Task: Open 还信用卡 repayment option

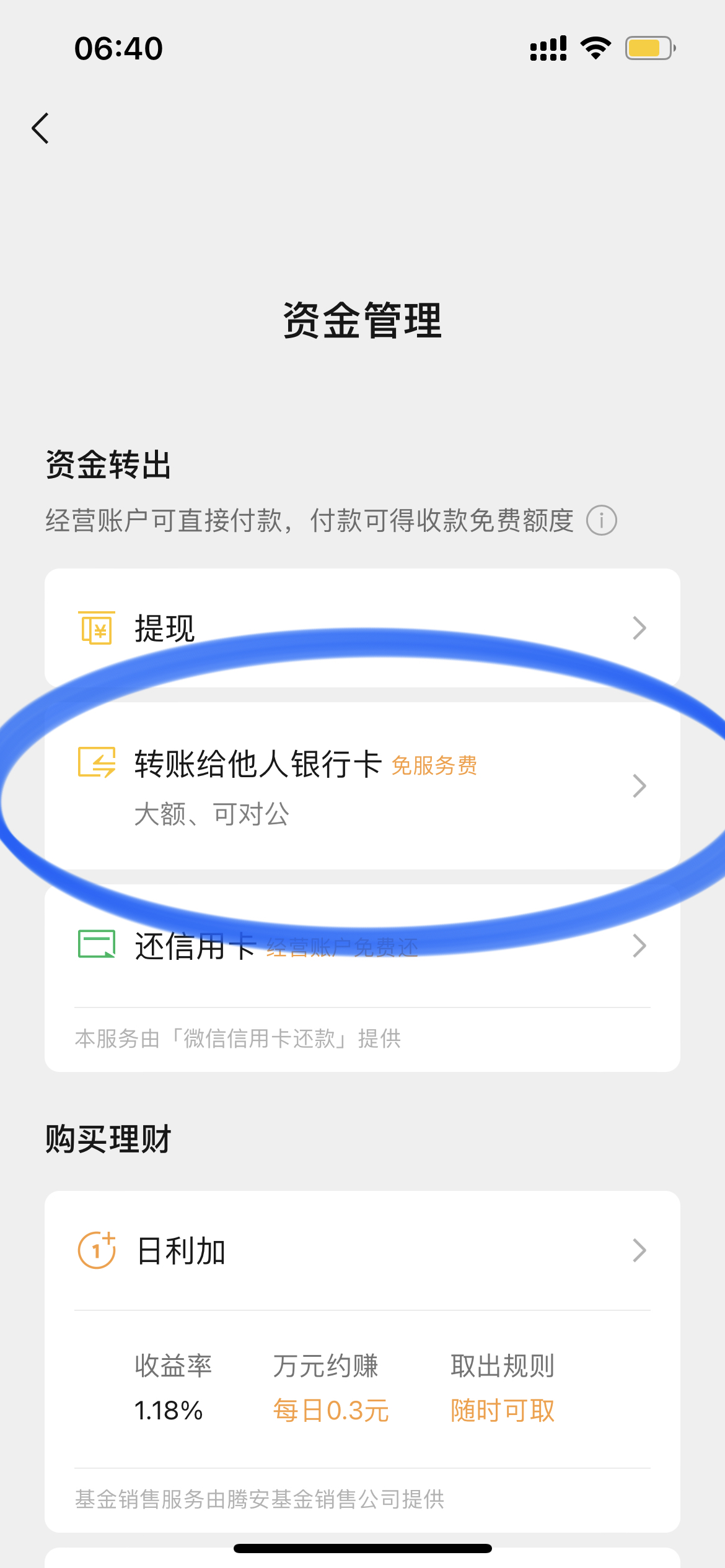Action: click(362, 946)
